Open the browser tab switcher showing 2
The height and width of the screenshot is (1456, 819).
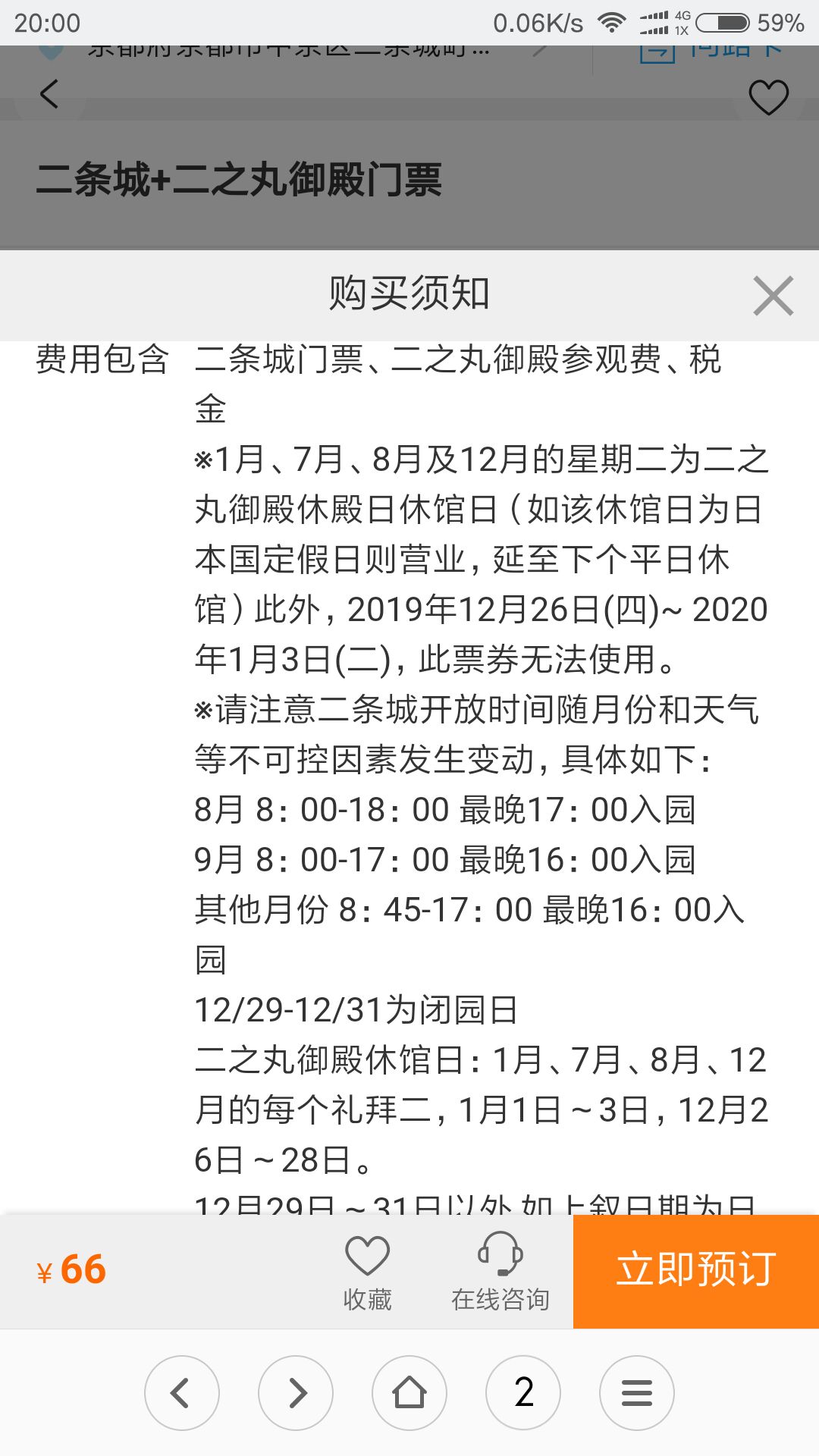[523, 1393]
